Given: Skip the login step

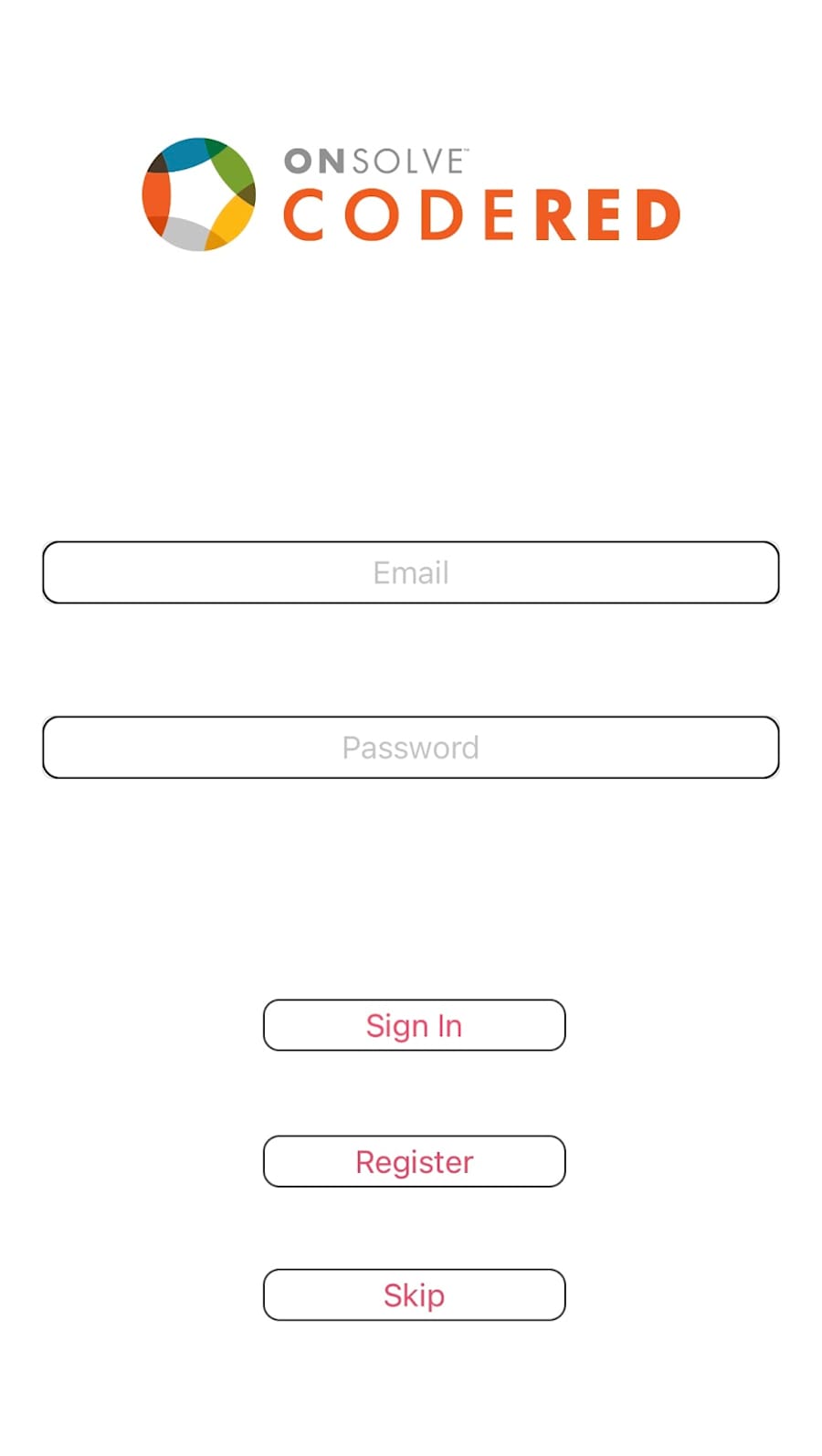Looking at the screenshot, I should [x=415, y=1294].
